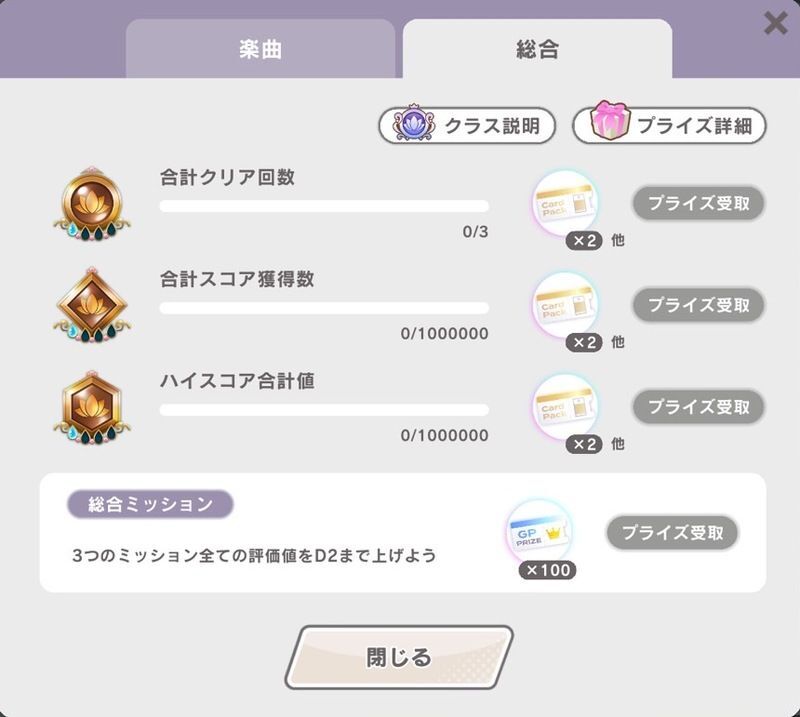This screenshot has width=800, height=717.
Task: Close the dialog with the X icon
Action: click(775, 23)
